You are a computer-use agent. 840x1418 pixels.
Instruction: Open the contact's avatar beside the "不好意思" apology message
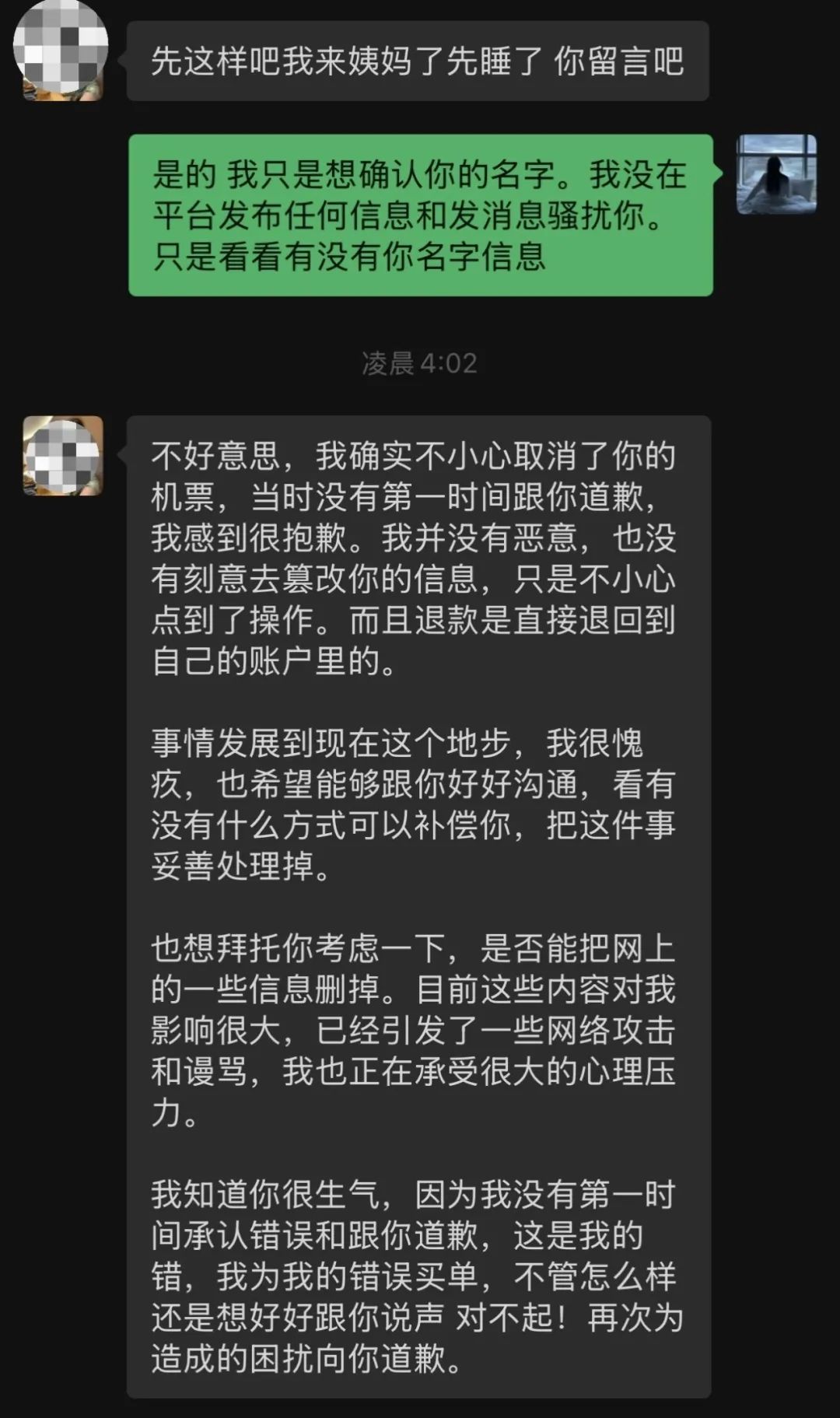[62, 456]
